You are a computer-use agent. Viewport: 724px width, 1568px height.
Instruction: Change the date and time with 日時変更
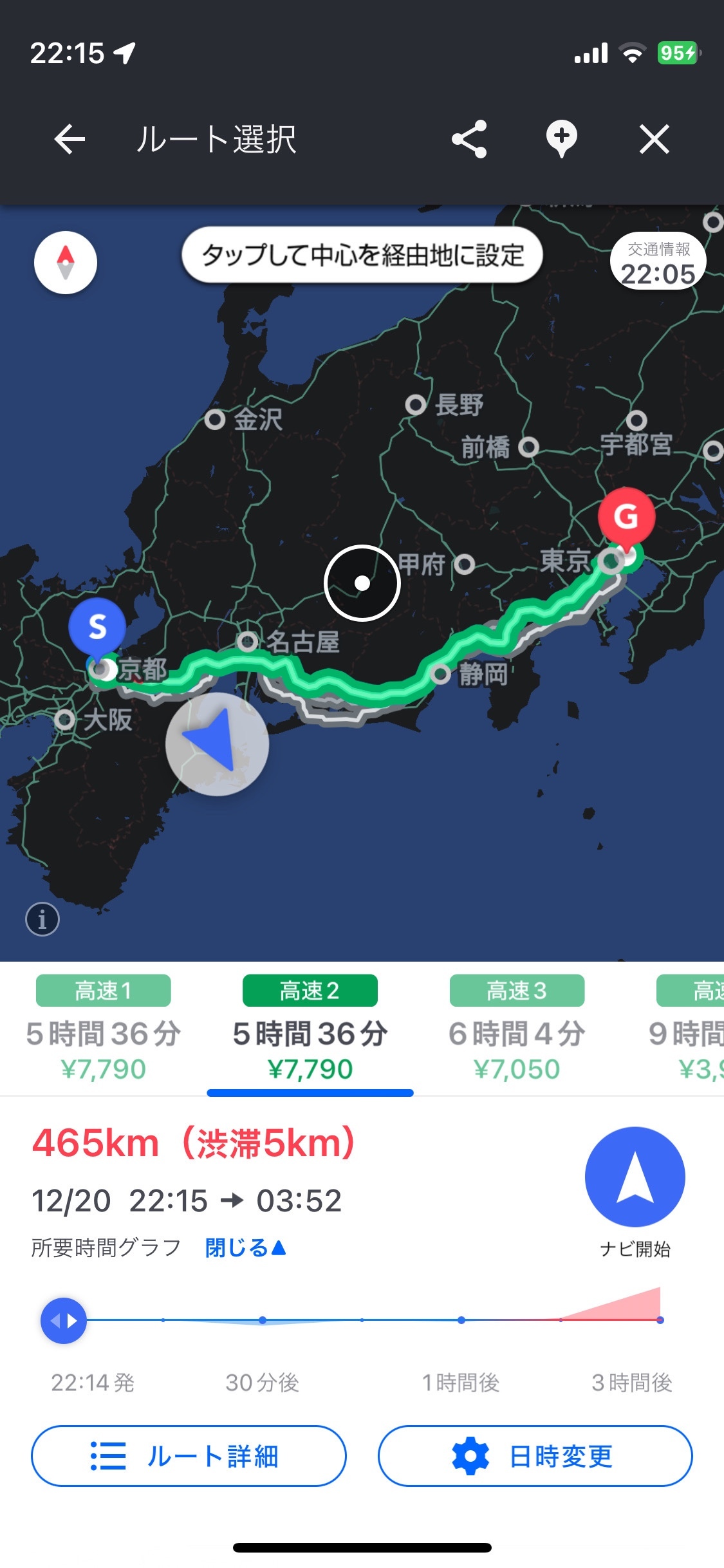(535, 1456)
